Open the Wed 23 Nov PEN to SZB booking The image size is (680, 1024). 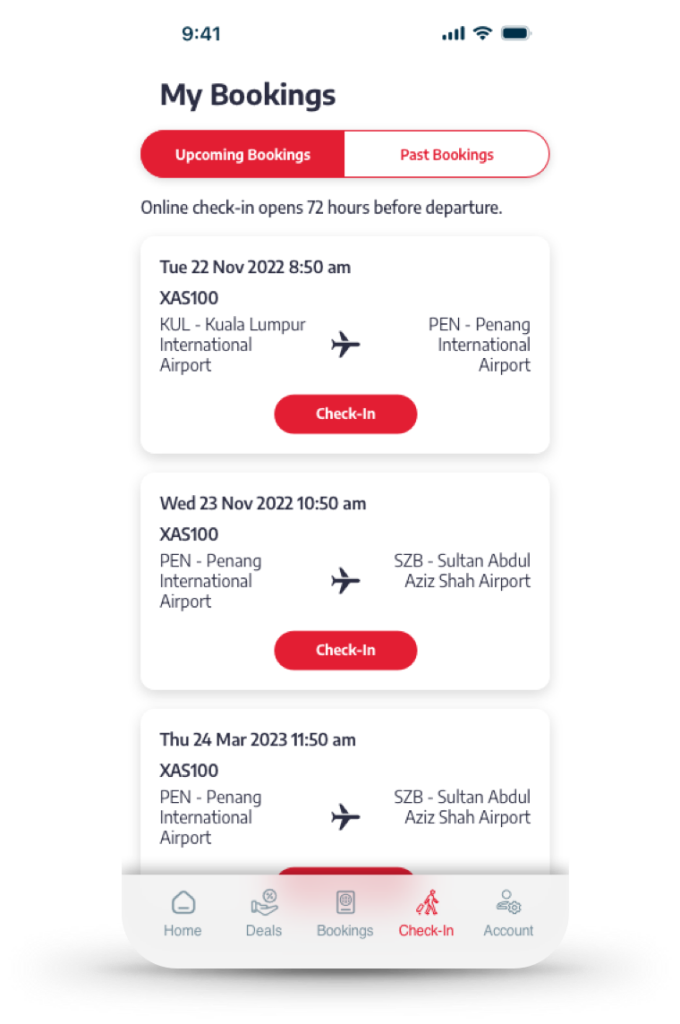coord(345,556)
